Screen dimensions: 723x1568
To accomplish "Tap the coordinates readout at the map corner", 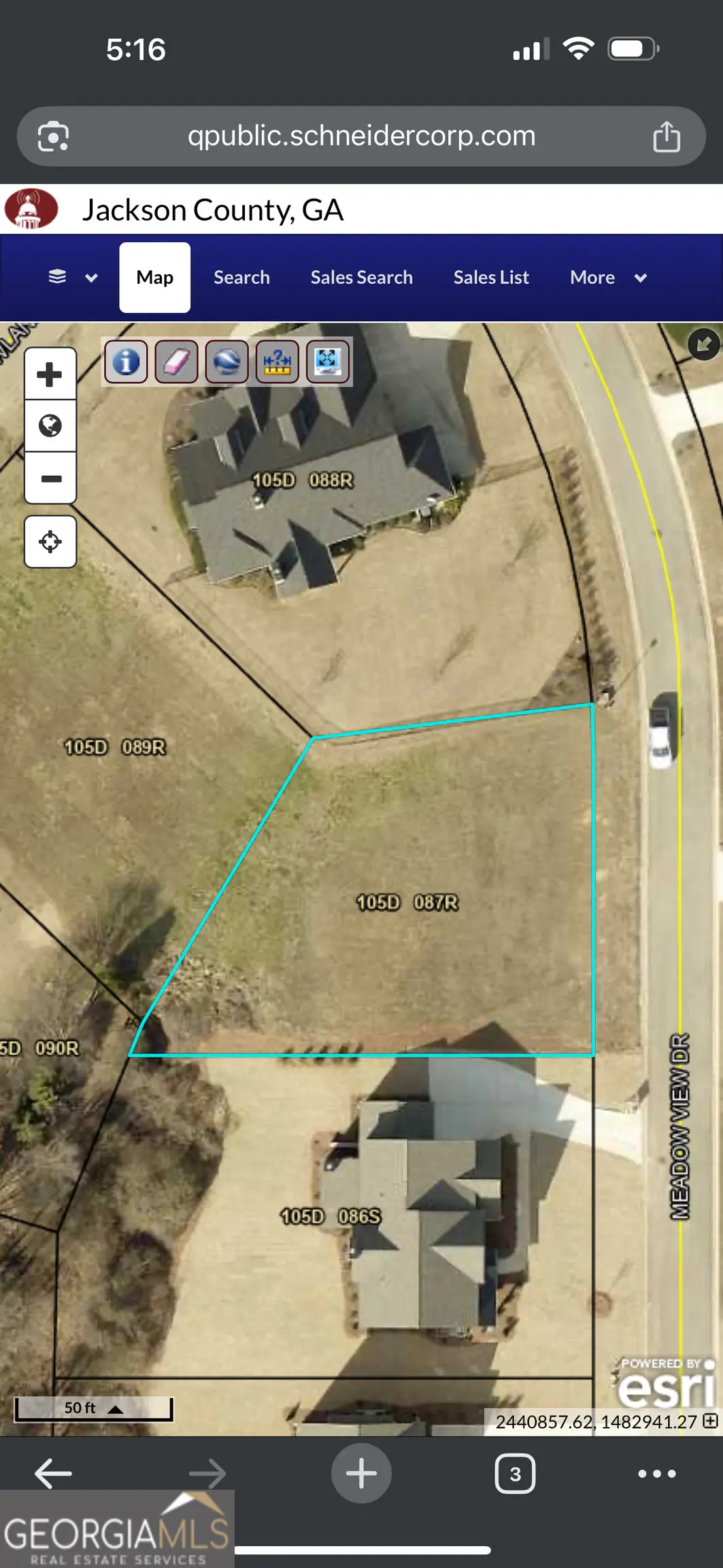I will pyautogui.click(x=596, y=1420).
